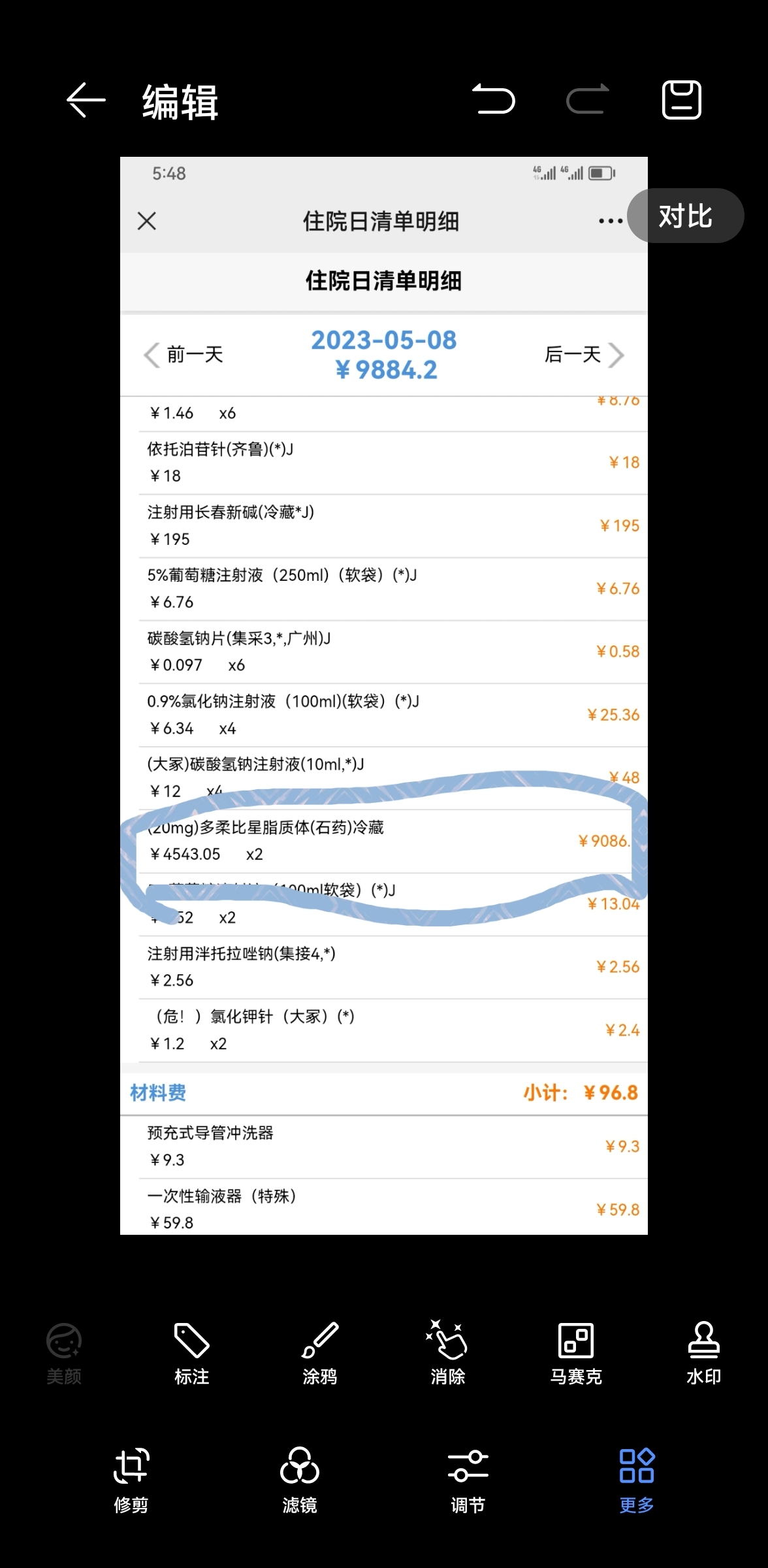
Task: Tap the 对比 compare button
Action: (x=686, y=216)
